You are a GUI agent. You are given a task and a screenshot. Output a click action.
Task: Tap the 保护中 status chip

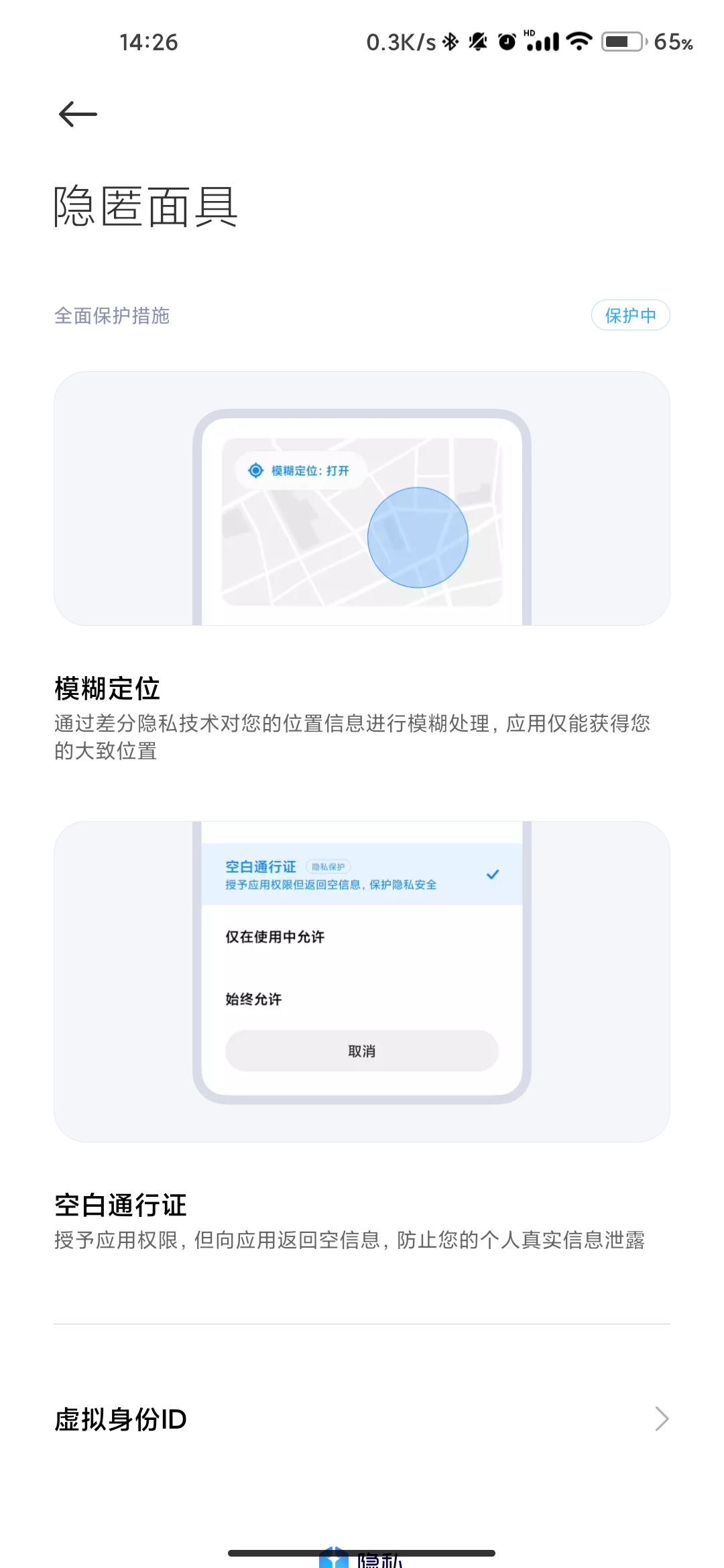(x=630, y=315)
